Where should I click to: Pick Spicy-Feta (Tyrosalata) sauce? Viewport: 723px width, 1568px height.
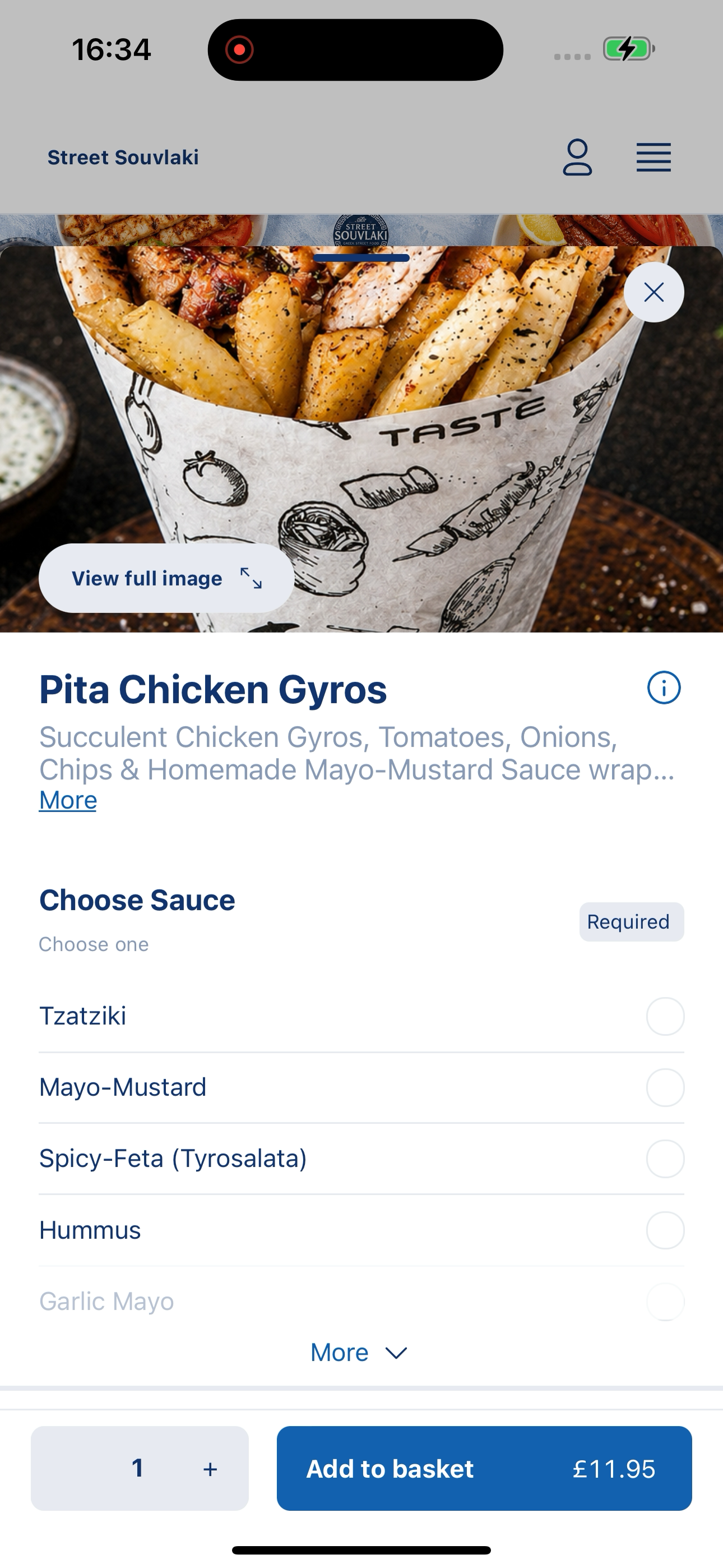361,1159
